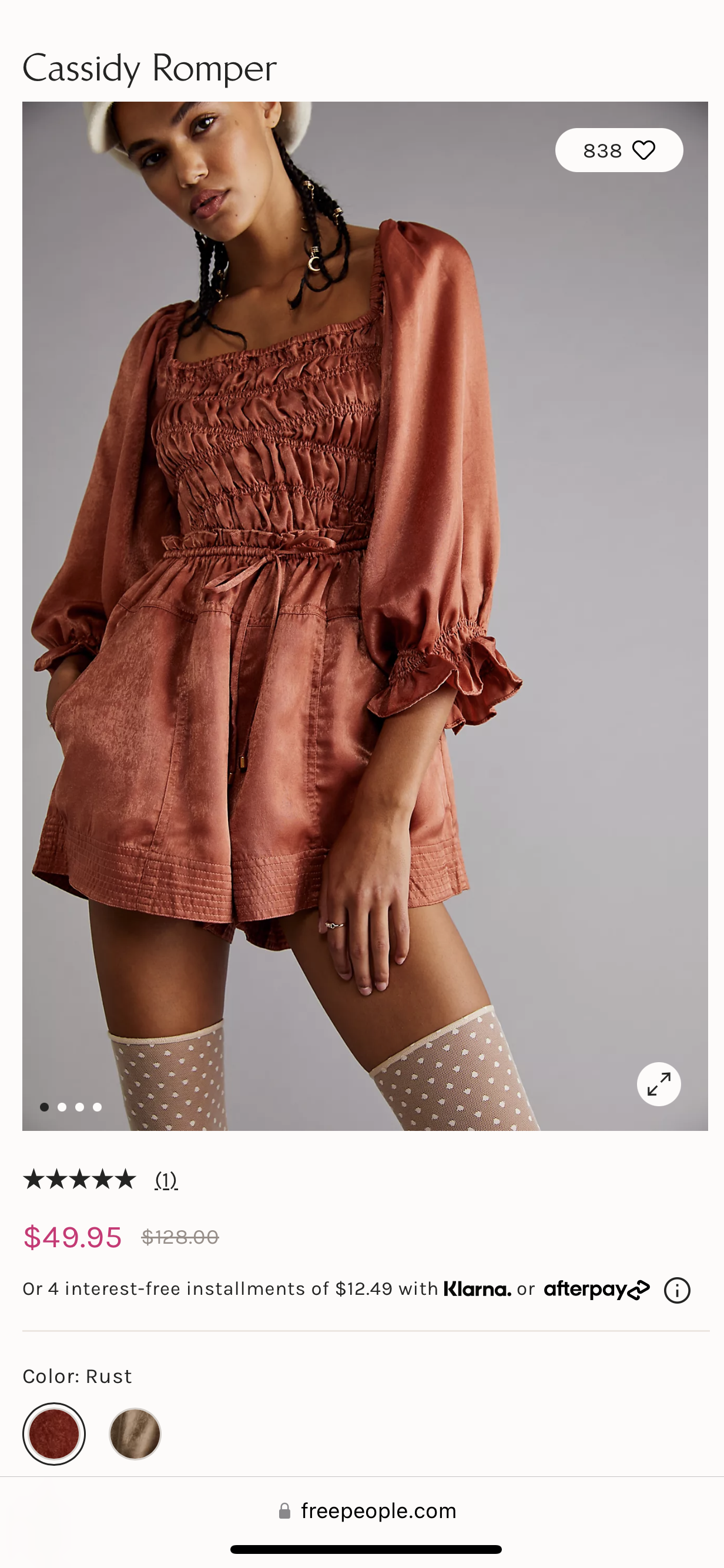Select the taupe color swatch

pyautogui.click(x=135, y=1433)
